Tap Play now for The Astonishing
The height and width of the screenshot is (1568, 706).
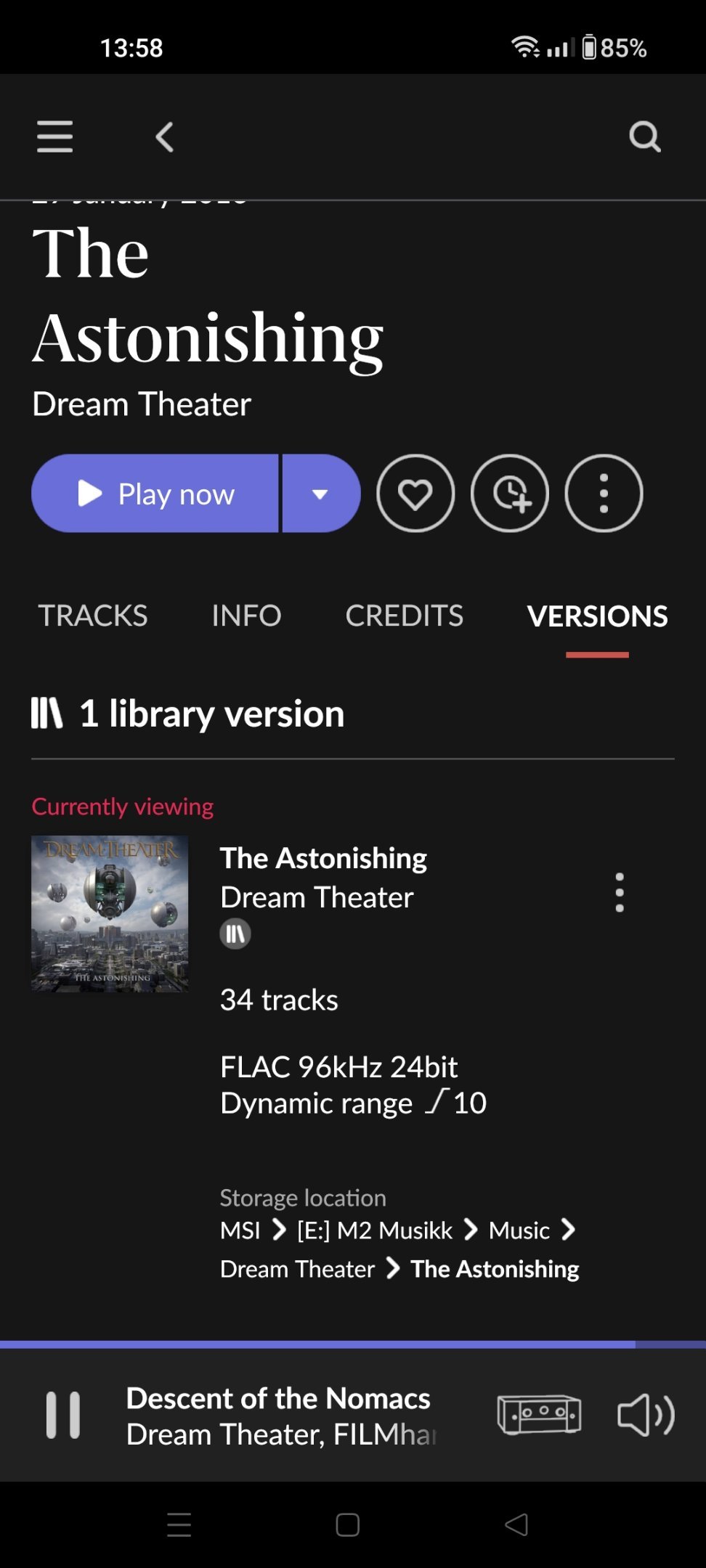click(155, 494)
